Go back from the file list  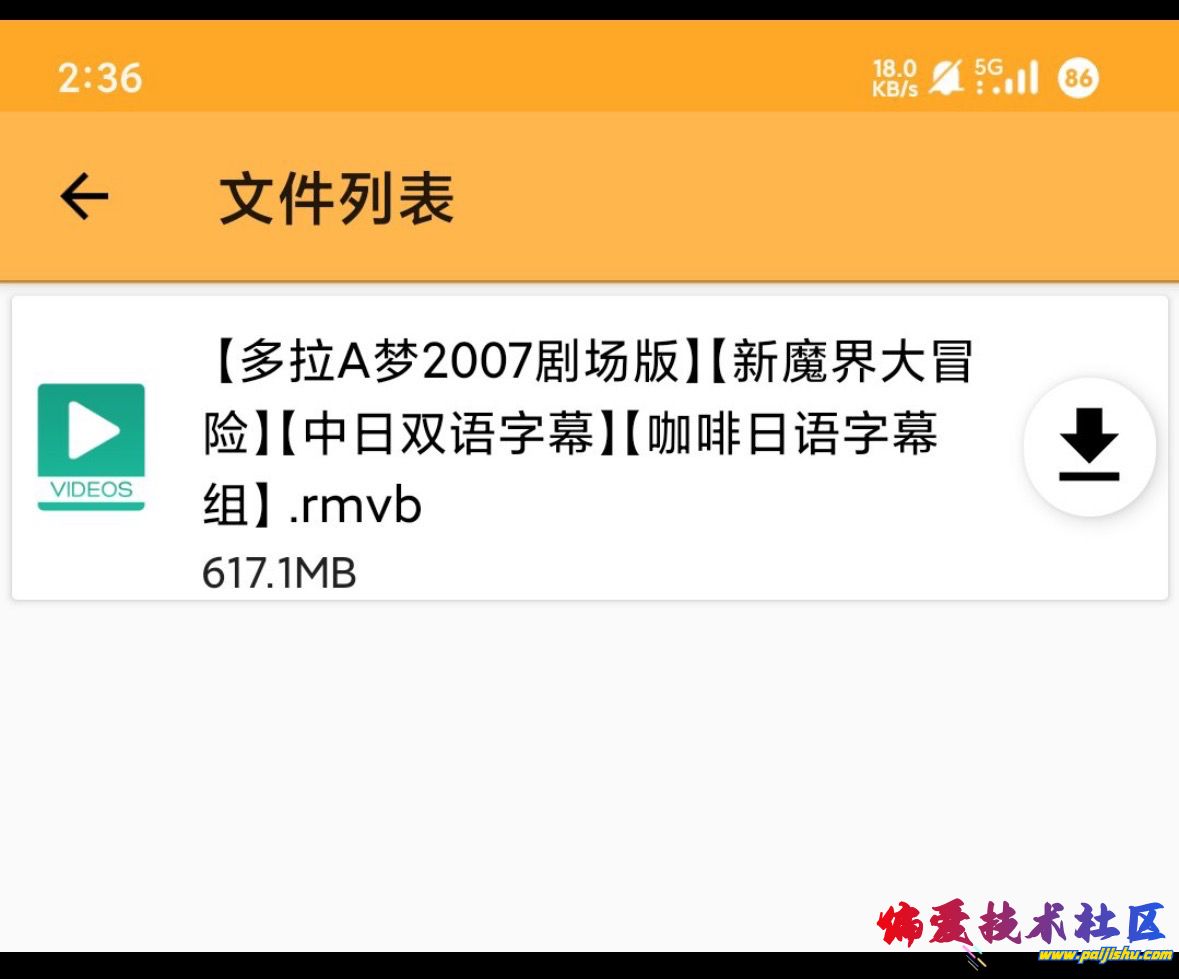pyautogui.click(x=84, y=196)
